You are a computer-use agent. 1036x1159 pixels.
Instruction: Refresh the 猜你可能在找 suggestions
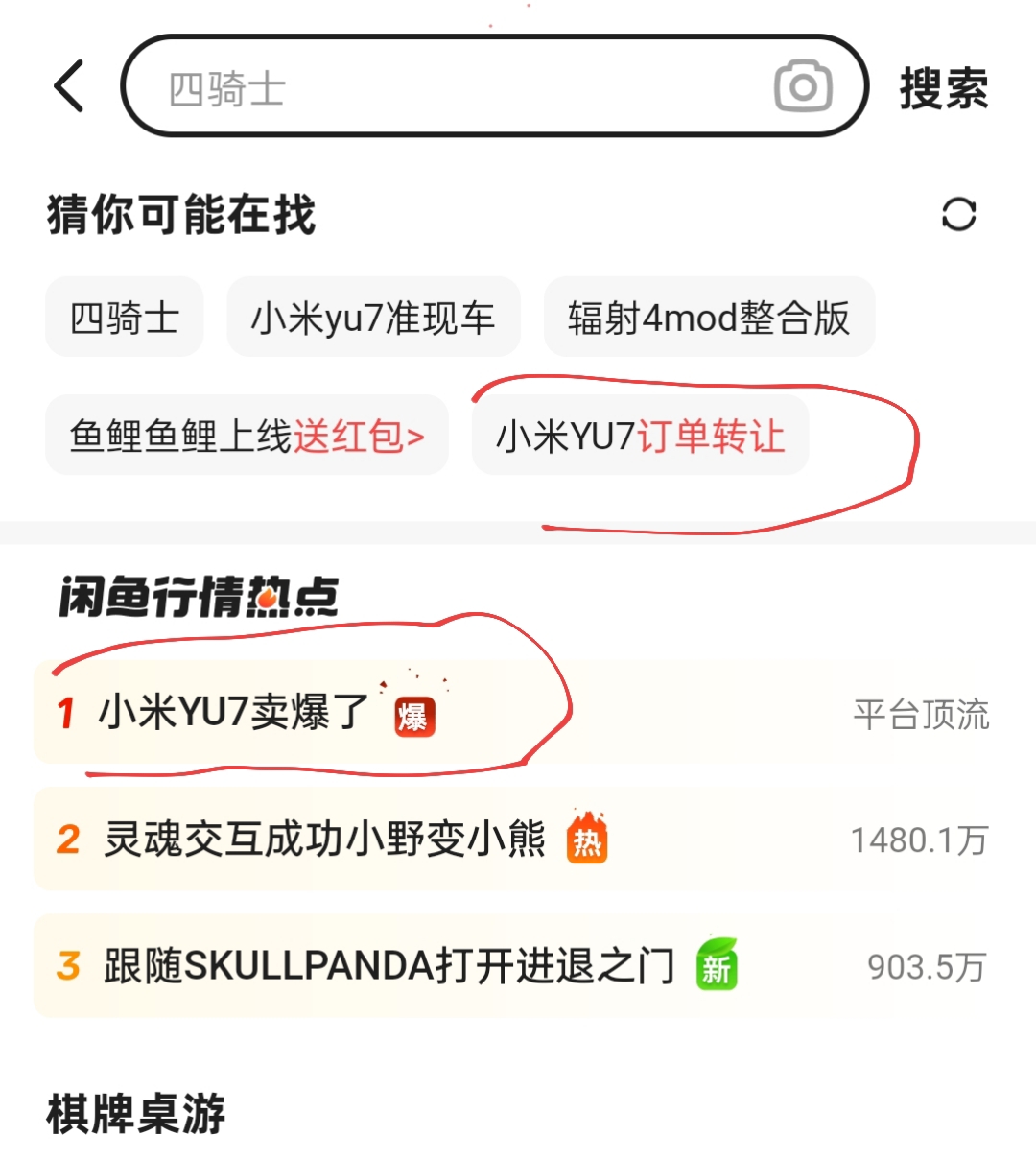click(x=958, y=214)
